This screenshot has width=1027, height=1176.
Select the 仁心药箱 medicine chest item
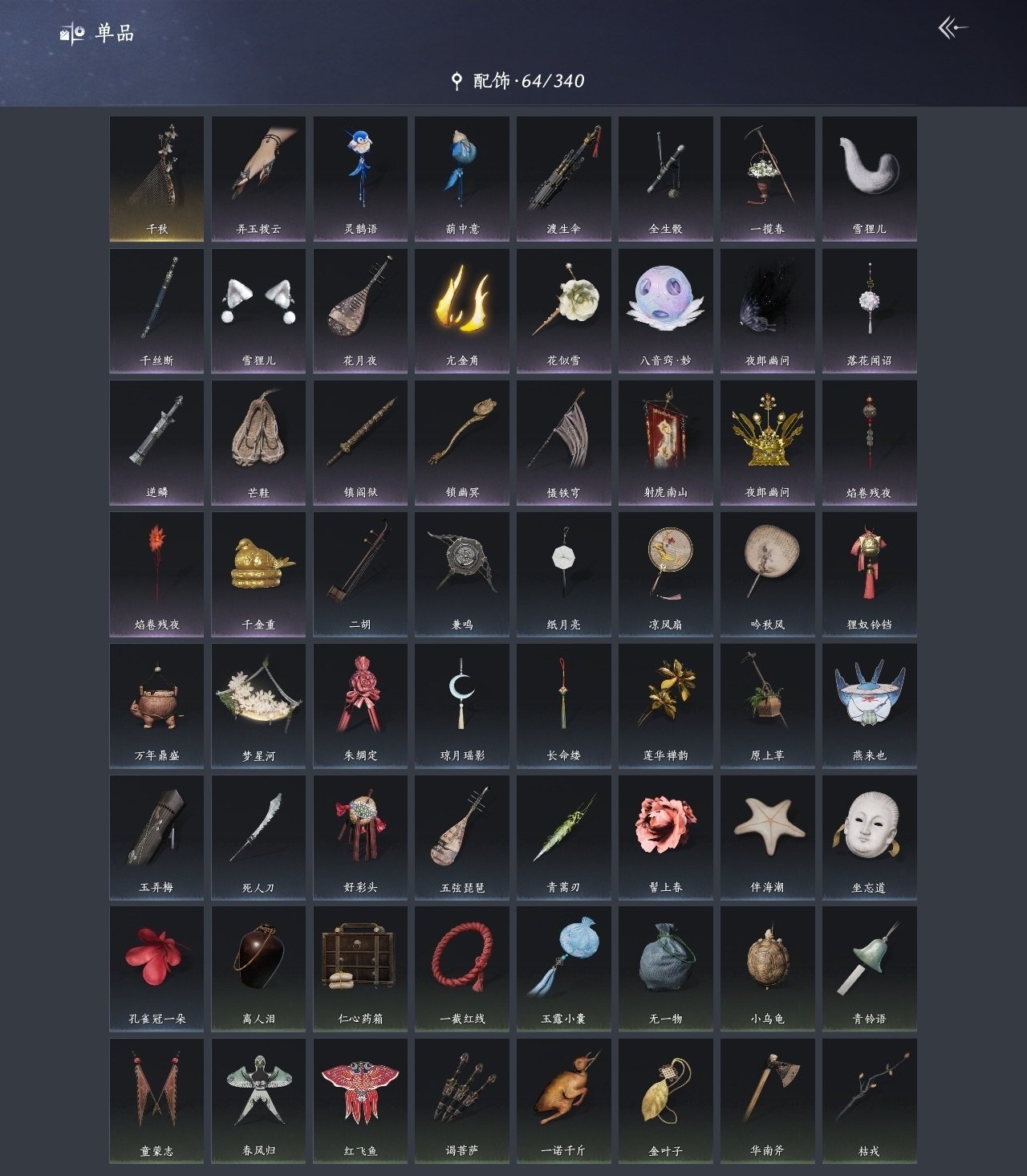[360, 968]
